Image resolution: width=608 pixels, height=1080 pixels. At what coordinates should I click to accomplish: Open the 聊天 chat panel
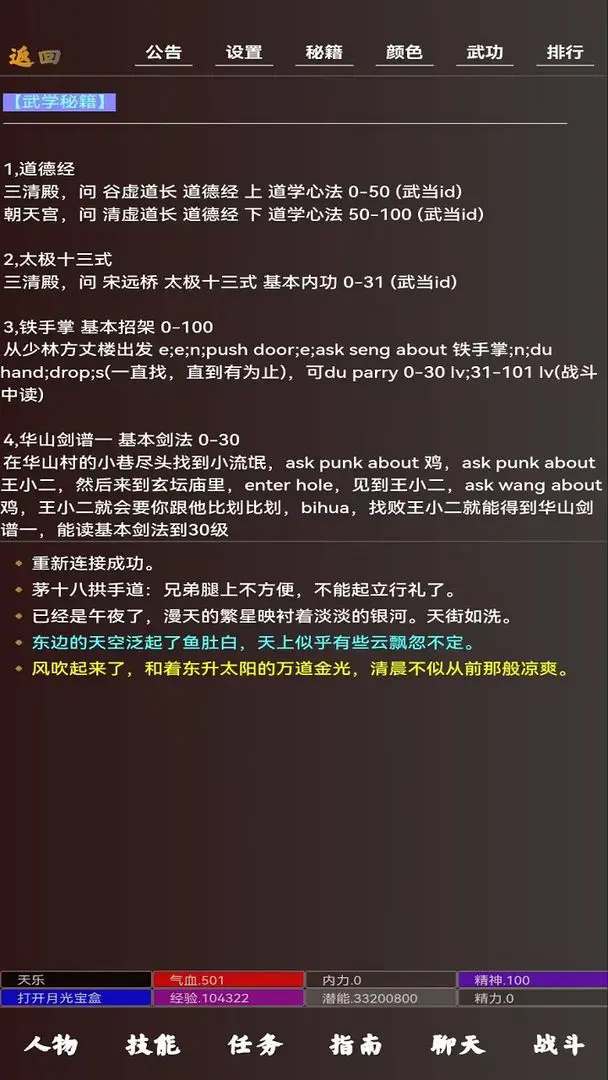coord(458,1045)
